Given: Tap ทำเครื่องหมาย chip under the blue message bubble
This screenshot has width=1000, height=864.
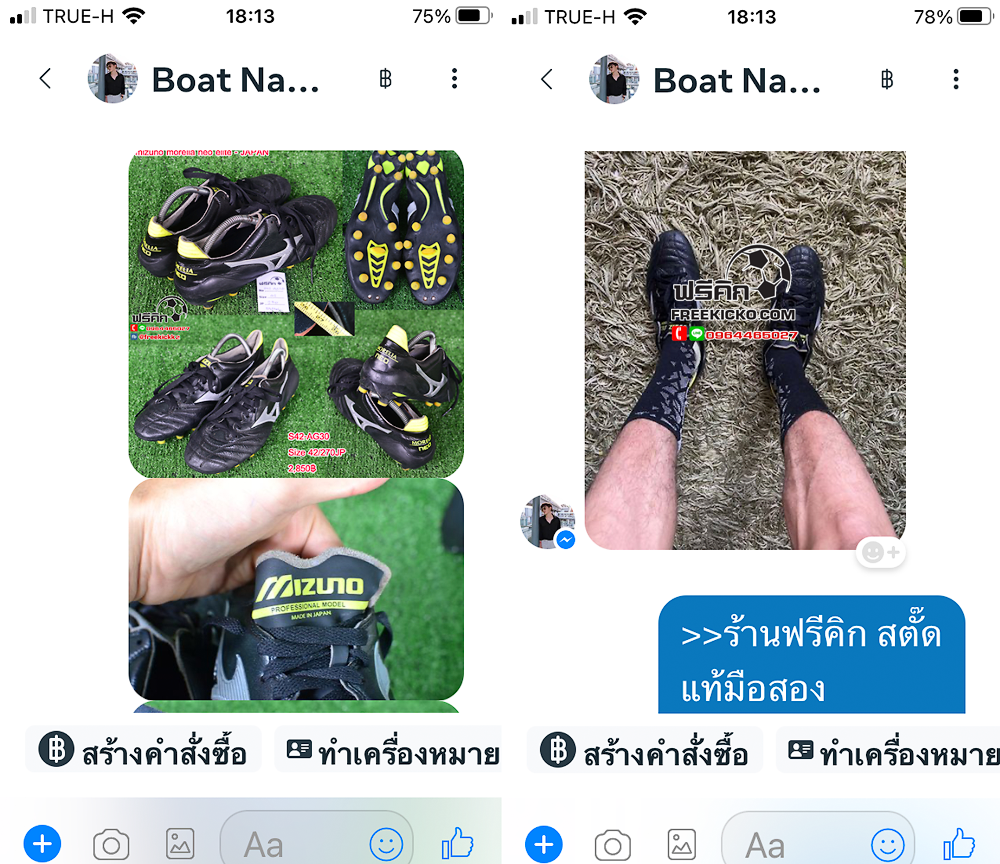Looking at the screenshot, I should 890,751.
